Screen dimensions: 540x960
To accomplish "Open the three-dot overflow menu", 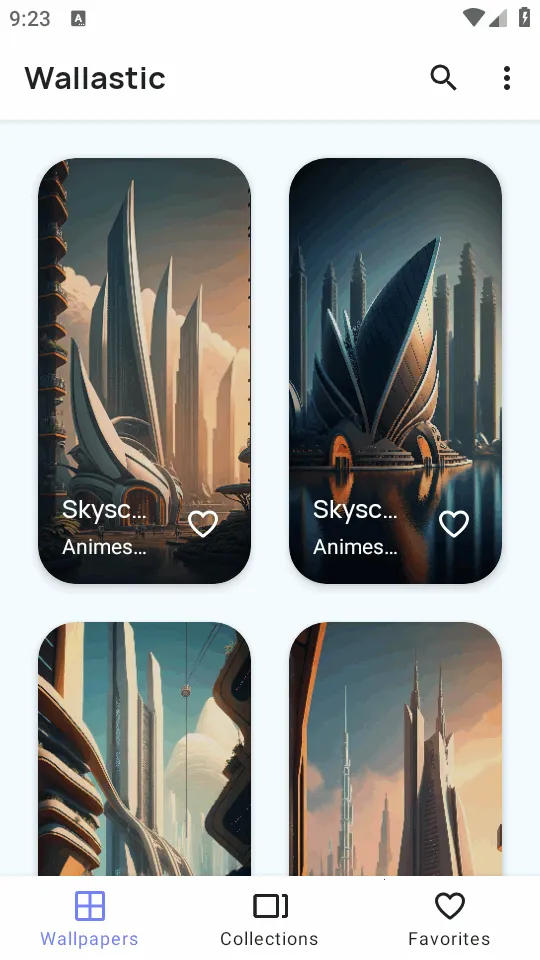I will click(506, 78).
